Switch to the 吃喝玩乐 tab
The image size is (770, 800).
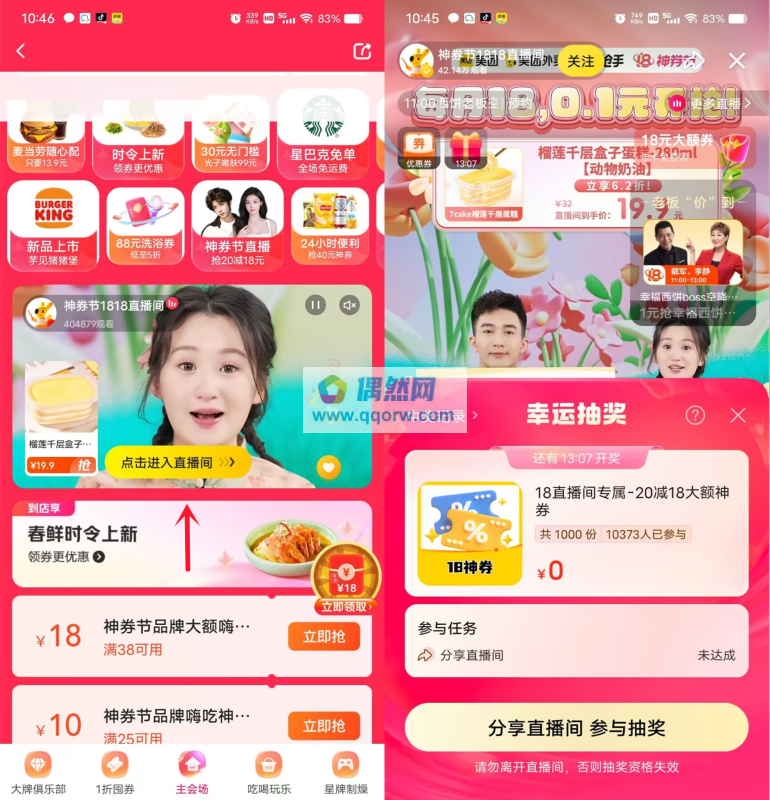click(x=269, y=773)
